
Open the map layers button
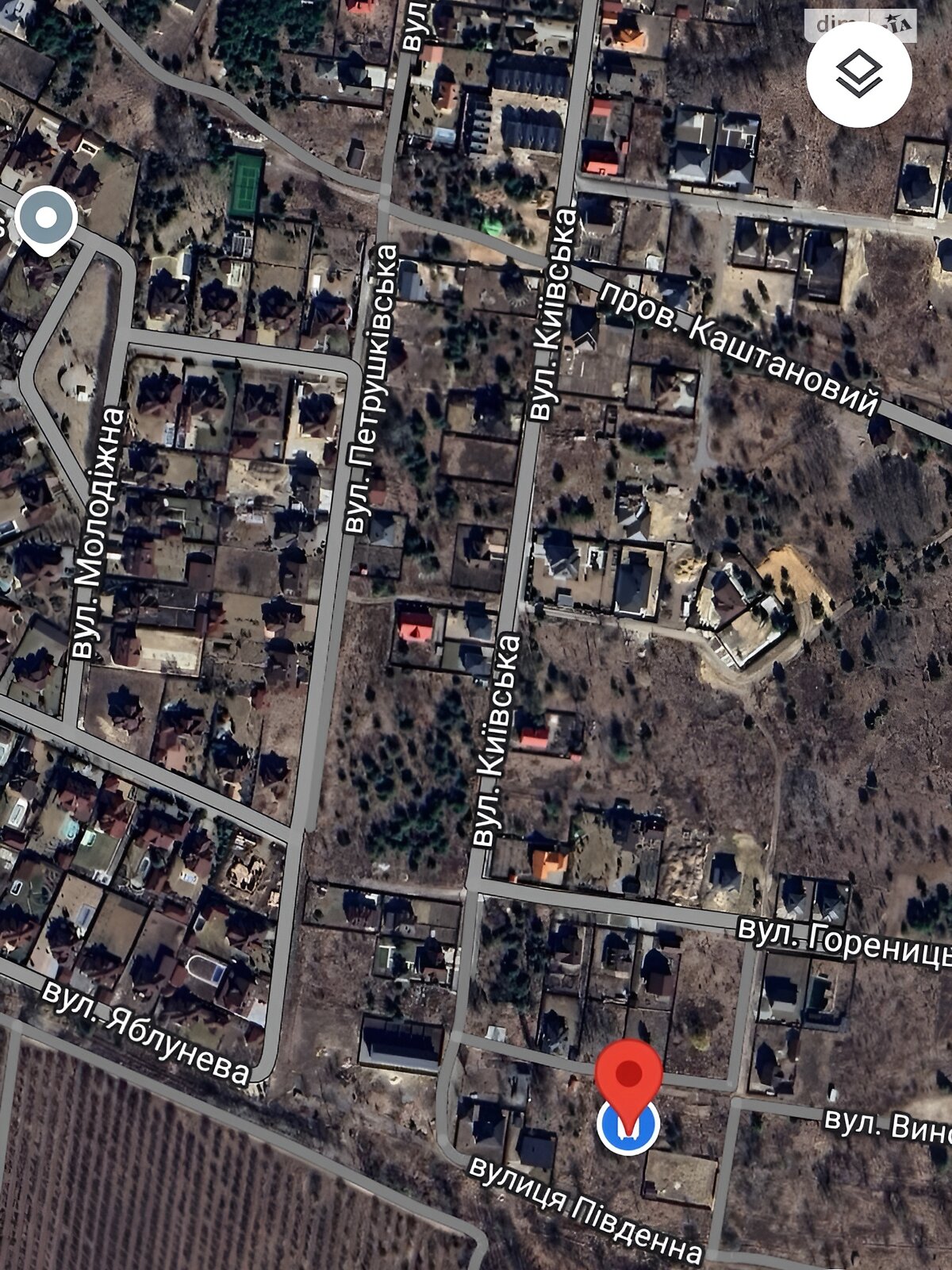[859, 75]
